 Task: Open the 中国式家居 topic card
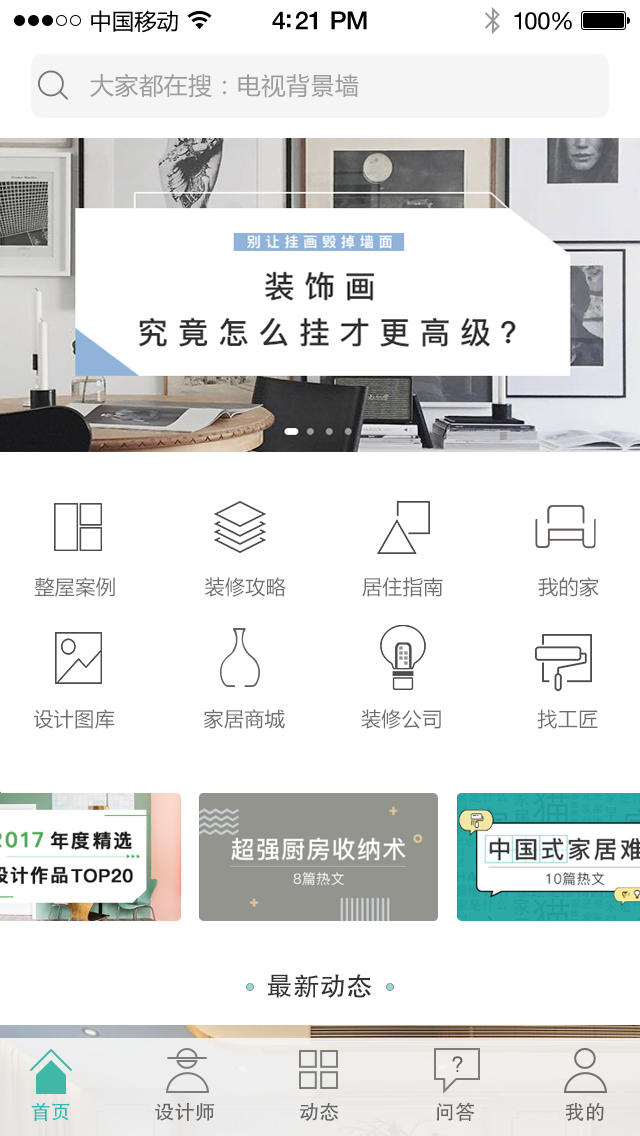(x=549, y=857)
